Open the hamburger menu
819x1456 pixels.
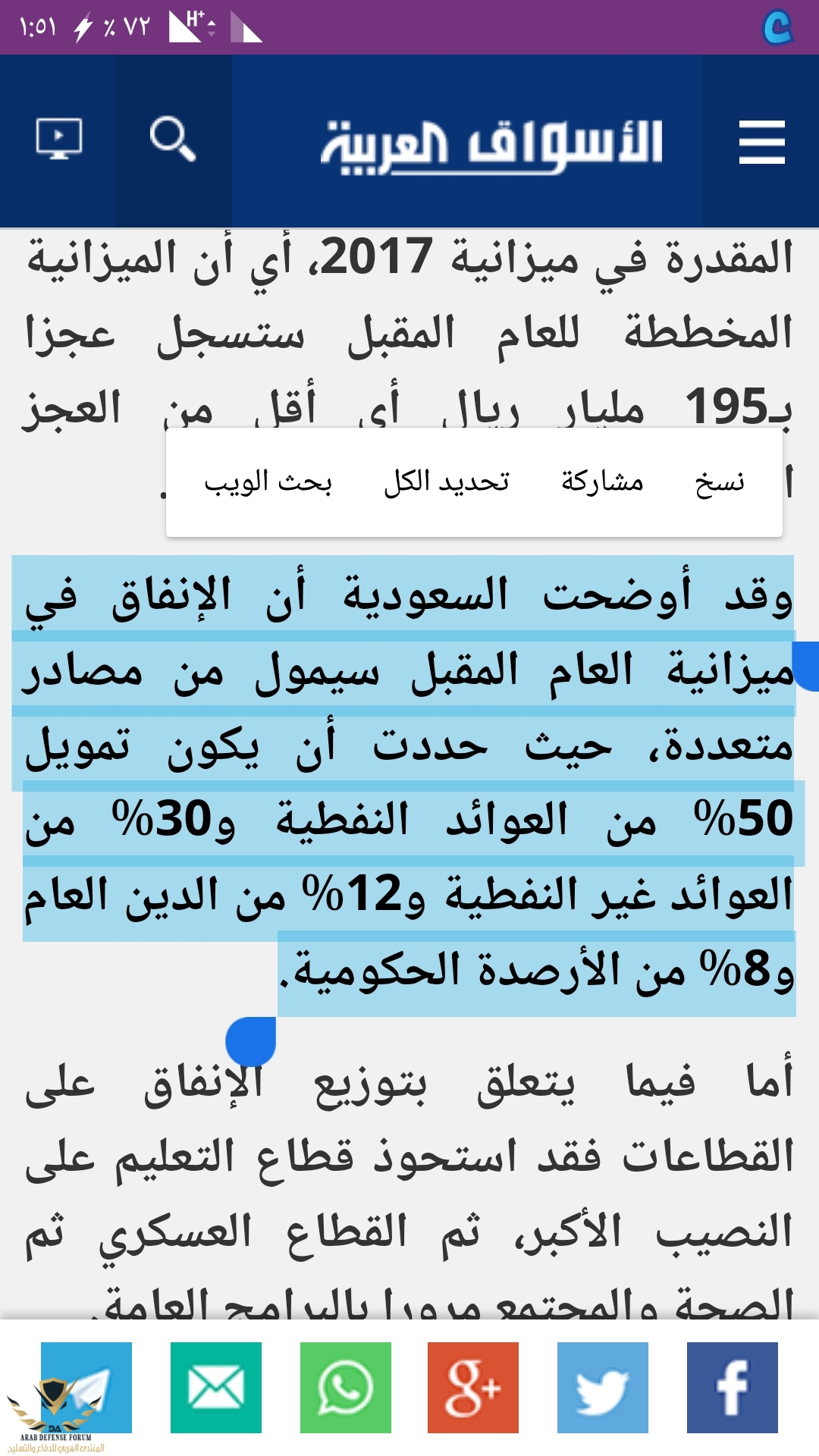click(x=761, y=142)
